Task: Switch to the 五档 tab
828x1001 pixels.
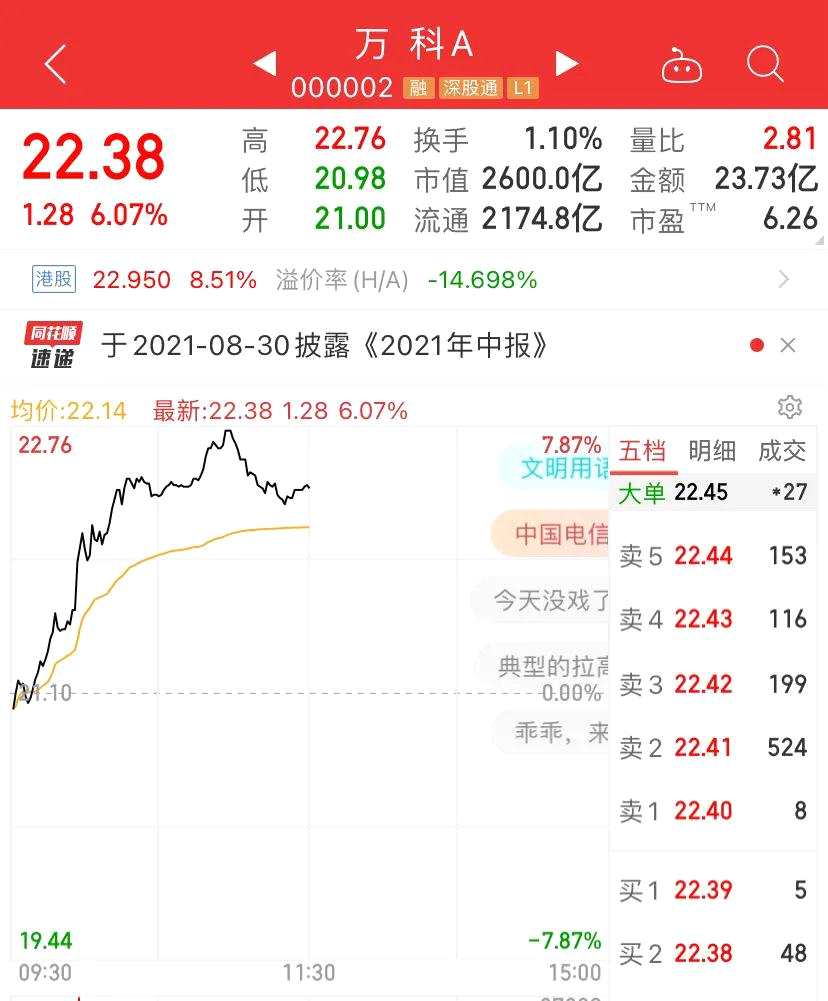Action: coord(643,451)
